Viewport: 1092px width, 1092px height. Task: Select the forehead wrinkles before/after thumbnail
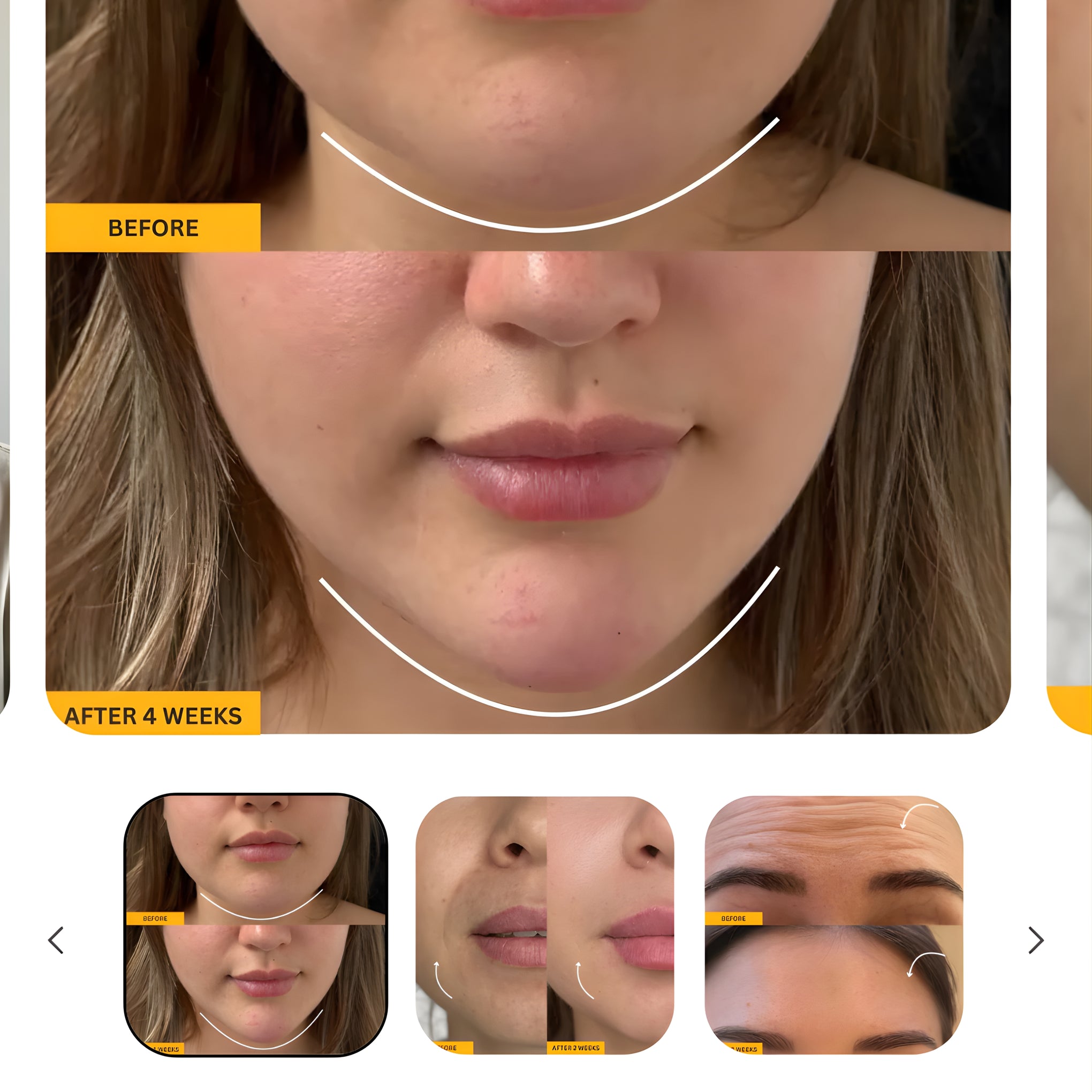pyautogui.click(x=833, y=926)
